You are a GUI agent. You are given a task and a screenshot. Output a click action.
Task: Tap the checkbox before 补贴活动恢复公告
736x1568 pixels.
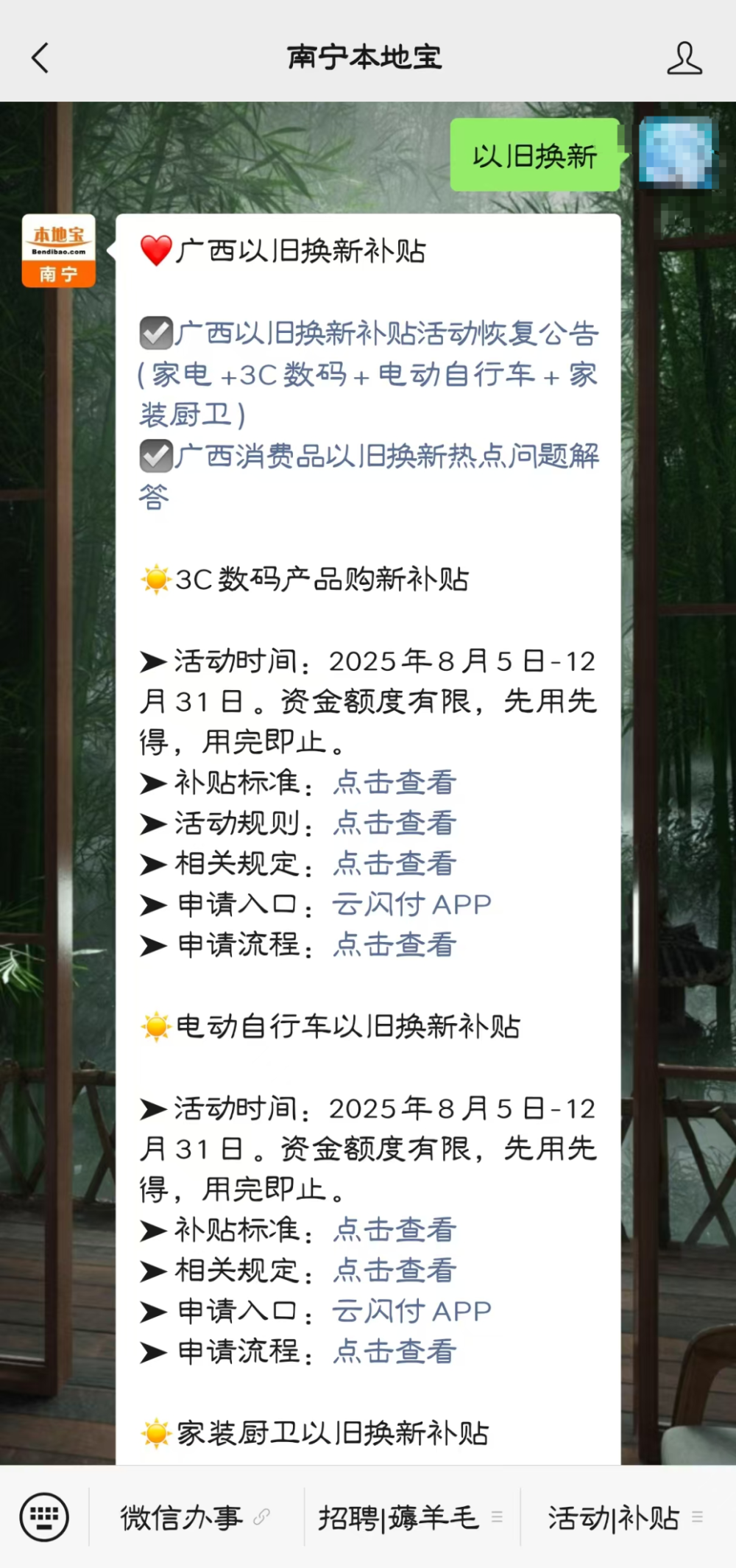pos(155,333)
